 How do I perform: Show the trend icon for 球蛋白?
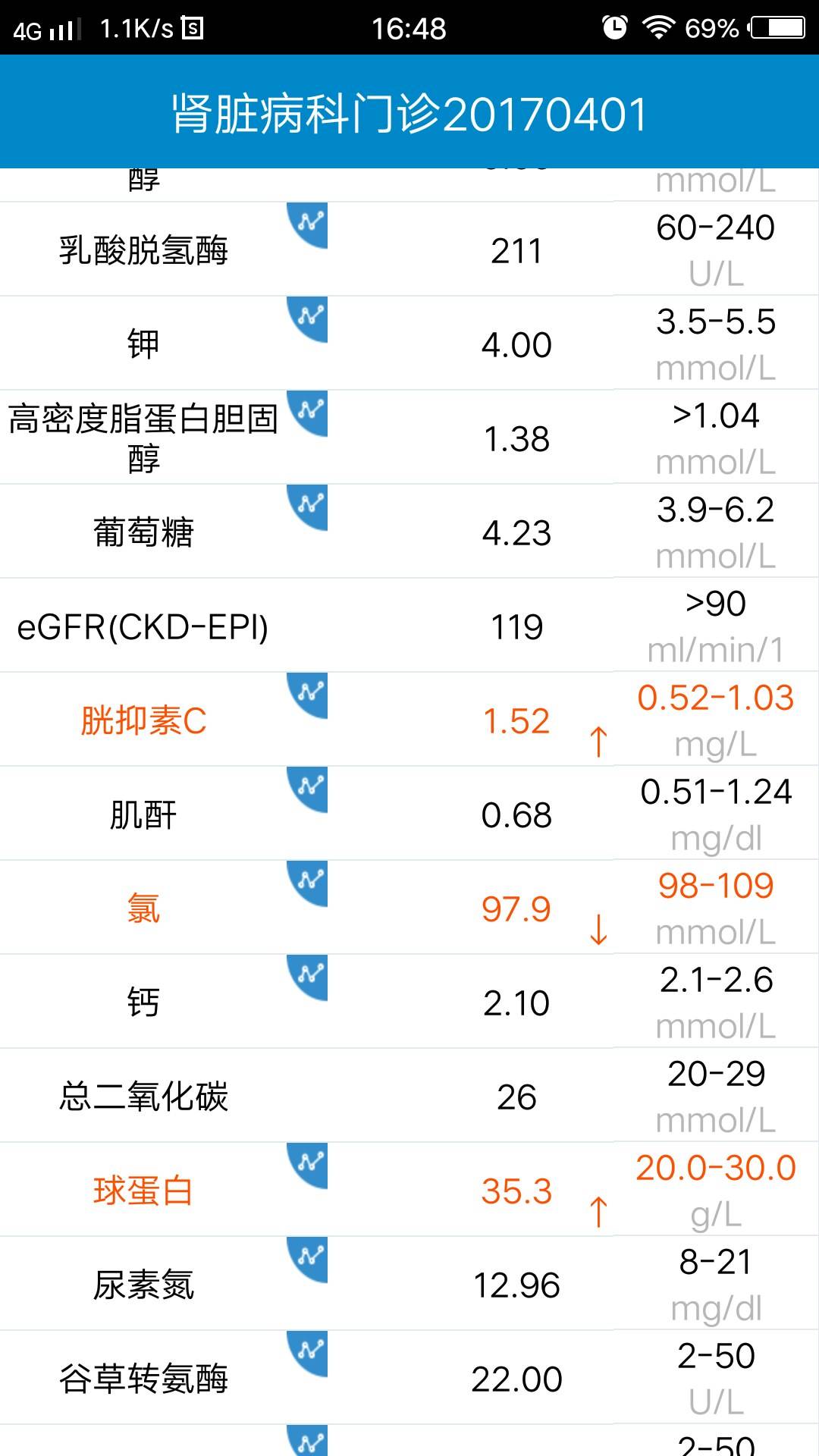(x=310, y=1163)
